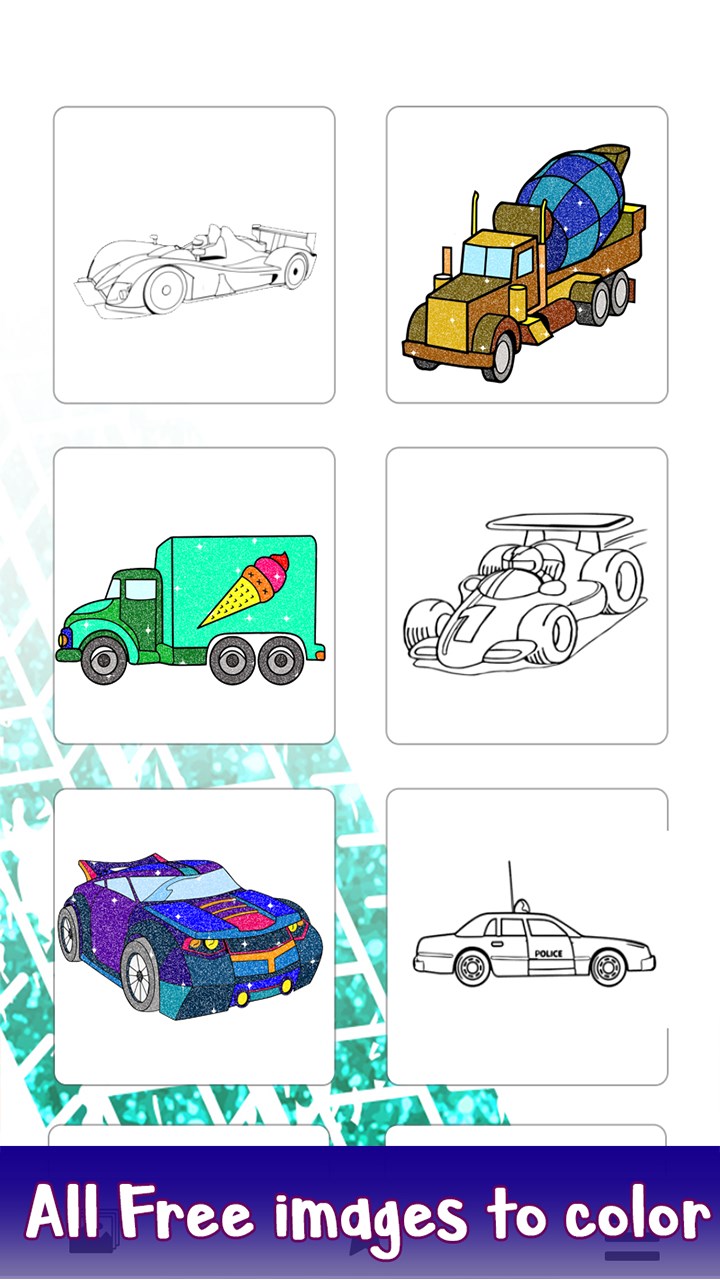
Task: Open the green ice cream truck picture
Action: [x=194, y=596]
